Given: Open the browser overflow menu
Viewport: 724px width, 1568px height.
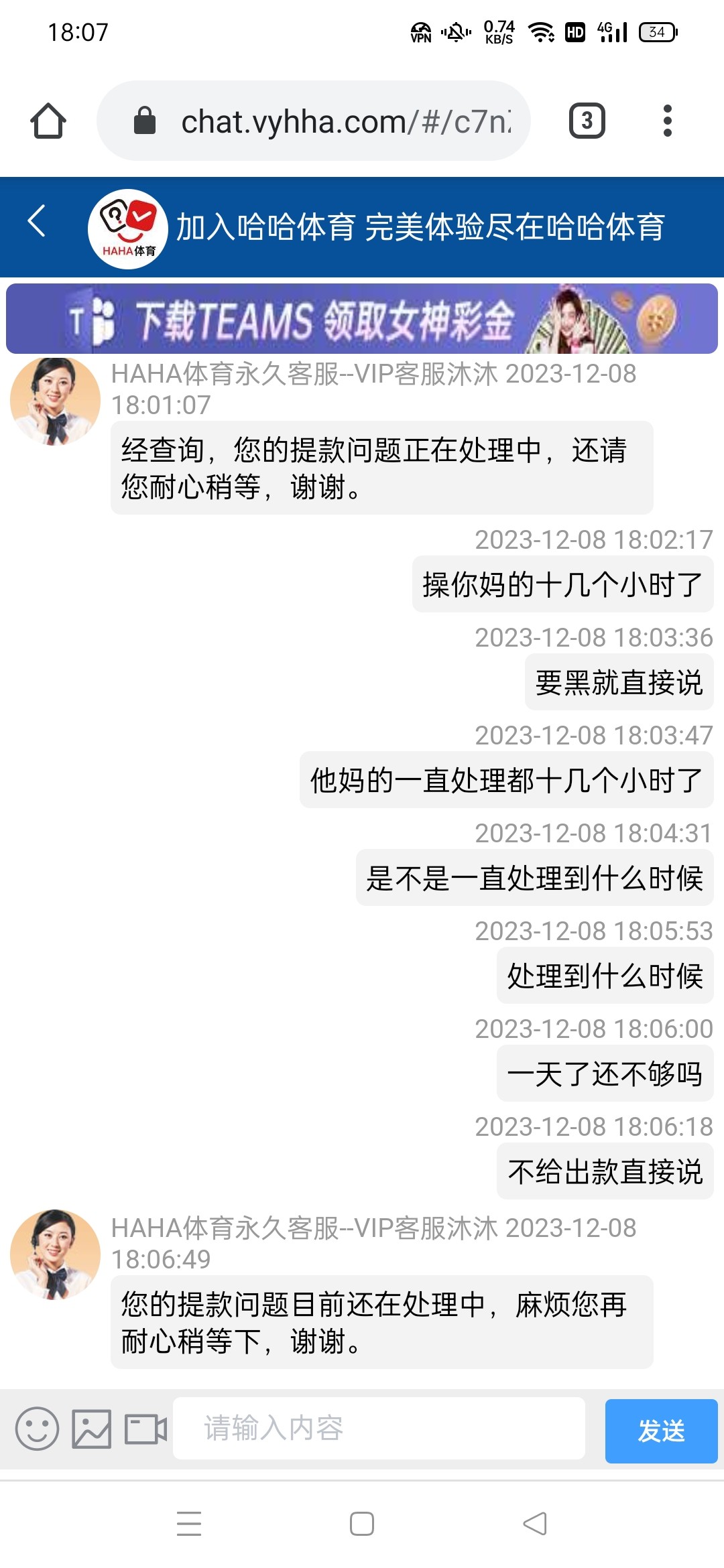Looking at the screenshot, I should click(x=666, y=121).
